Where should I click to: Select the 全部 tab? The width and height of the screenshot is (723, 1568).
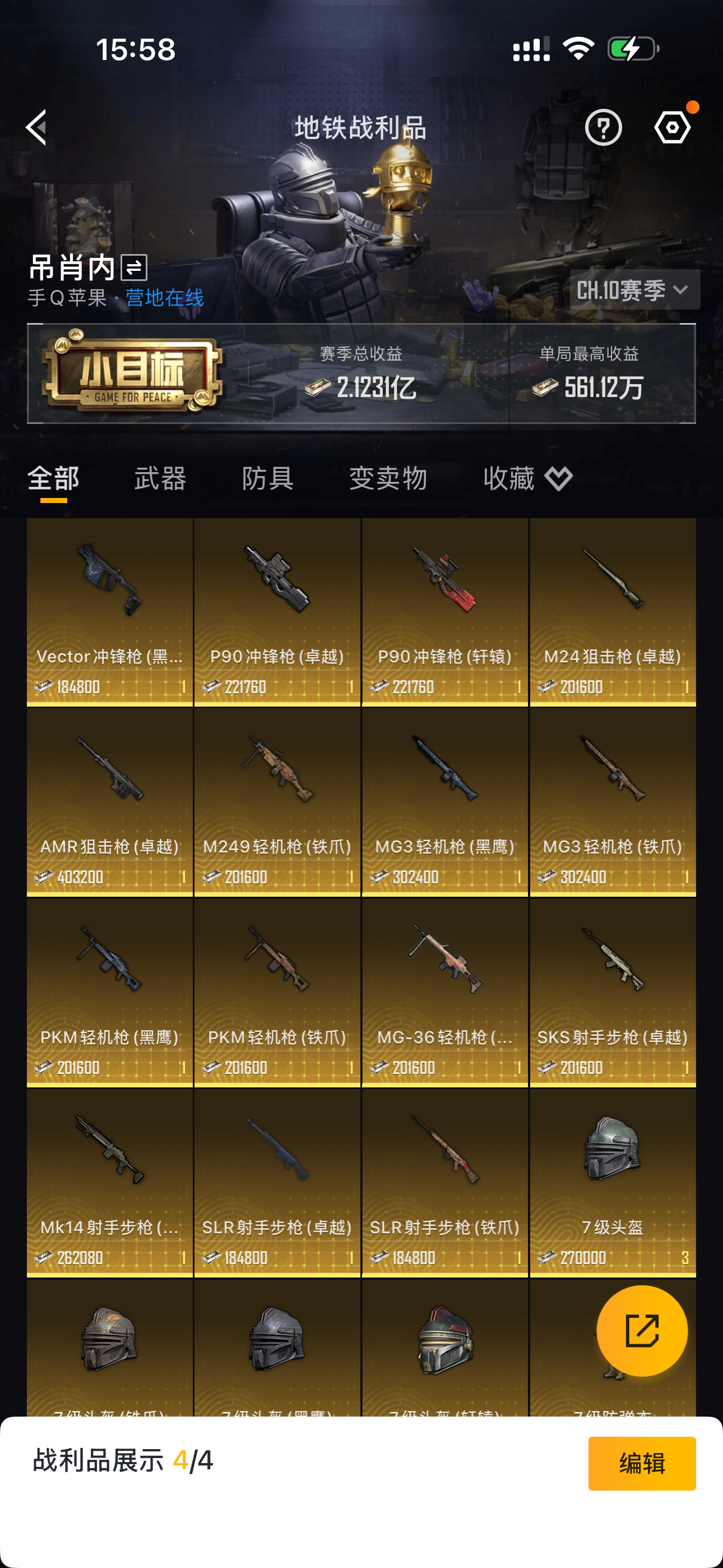54,479
